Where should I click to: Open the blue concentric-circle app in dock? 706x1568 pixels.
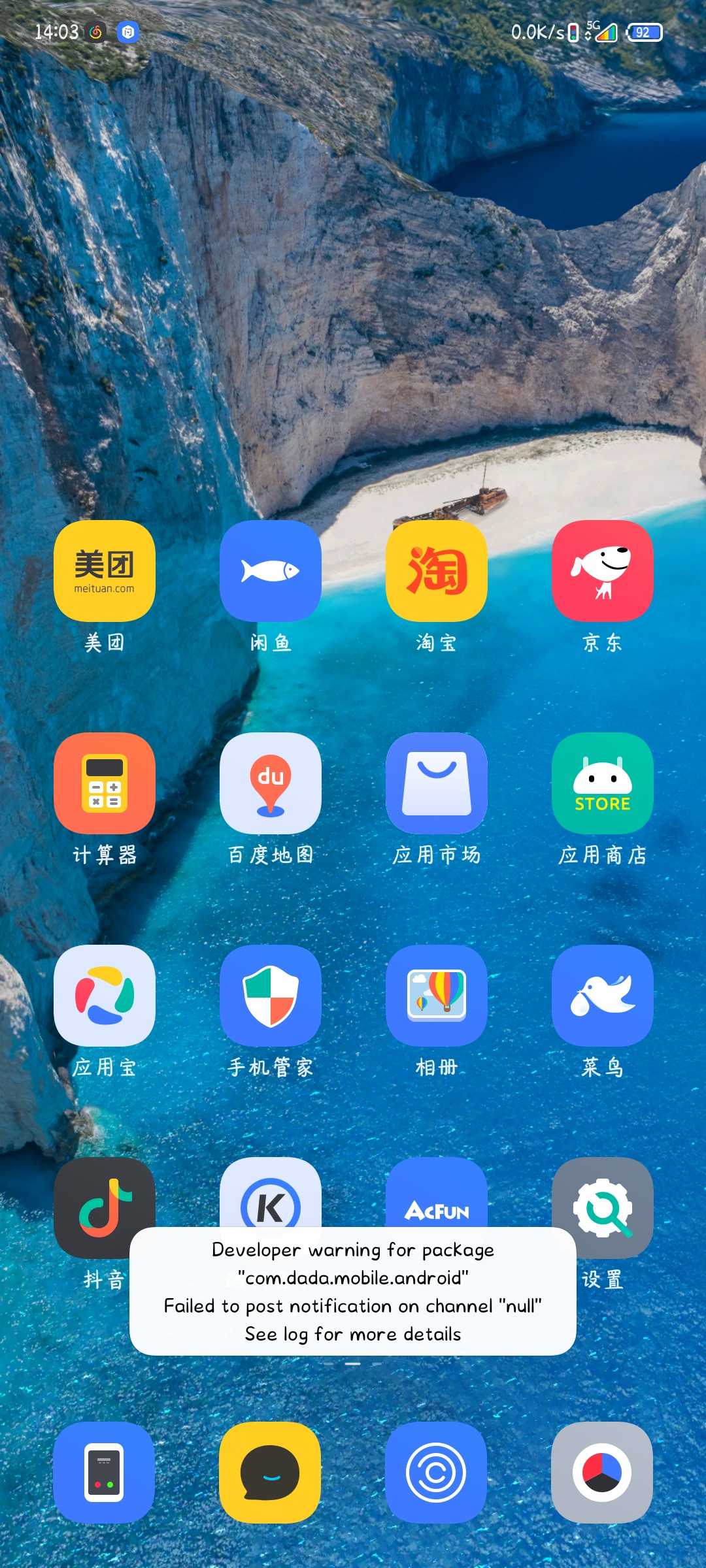(x=437, y=1472)
